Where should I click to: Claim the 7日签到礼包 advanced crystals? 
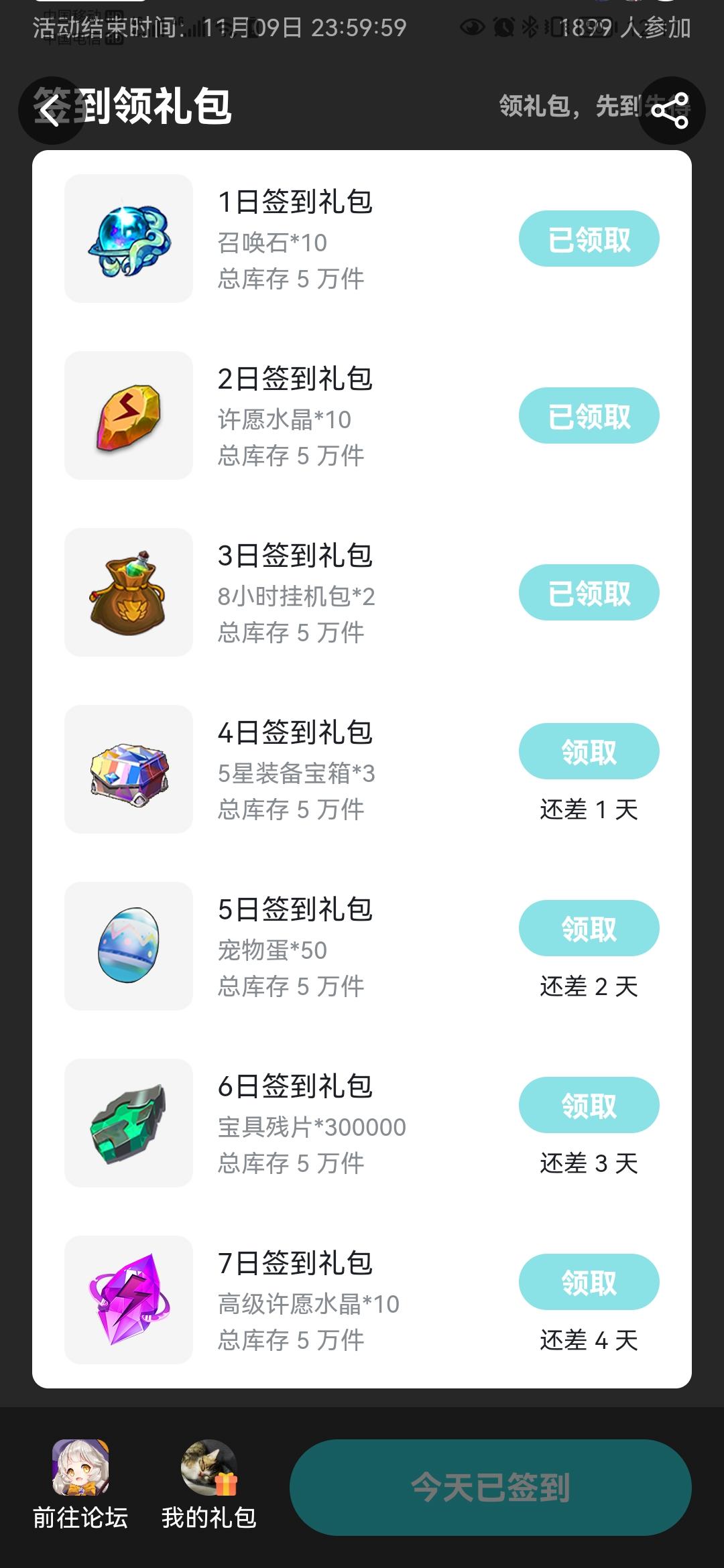[589, 1282]
